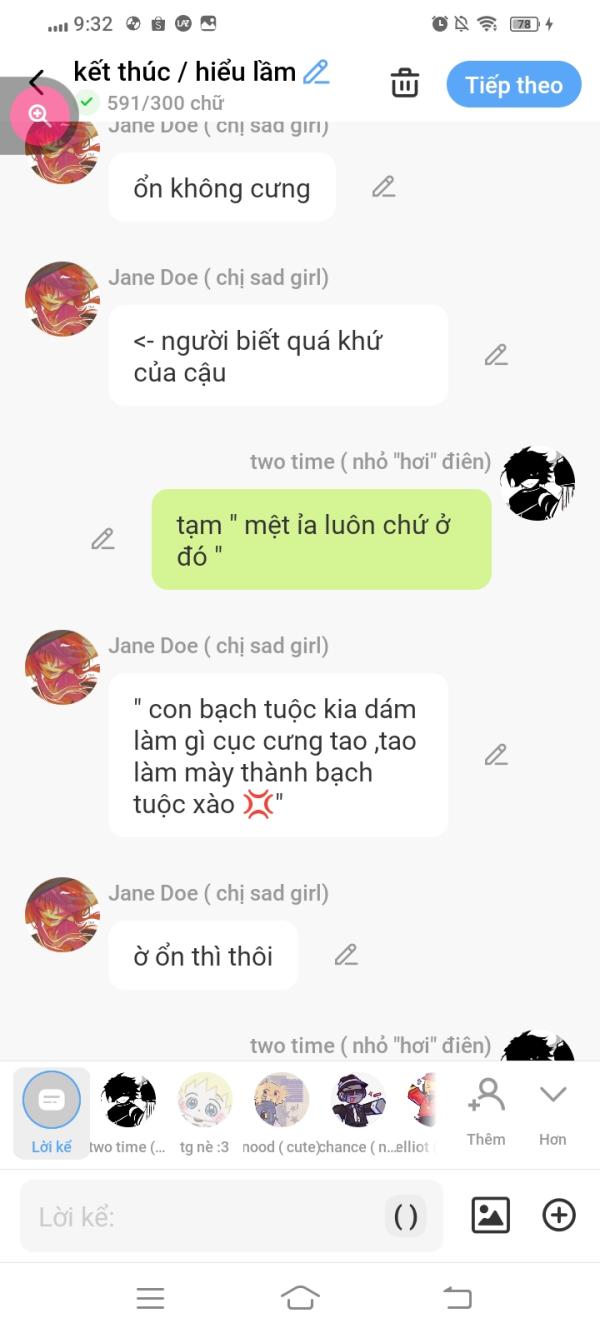Choose the nood (cute) character
Image resolution: width=600 pixels, height=1333 pixels.
pyautogui.click(x=281, y=1112)
